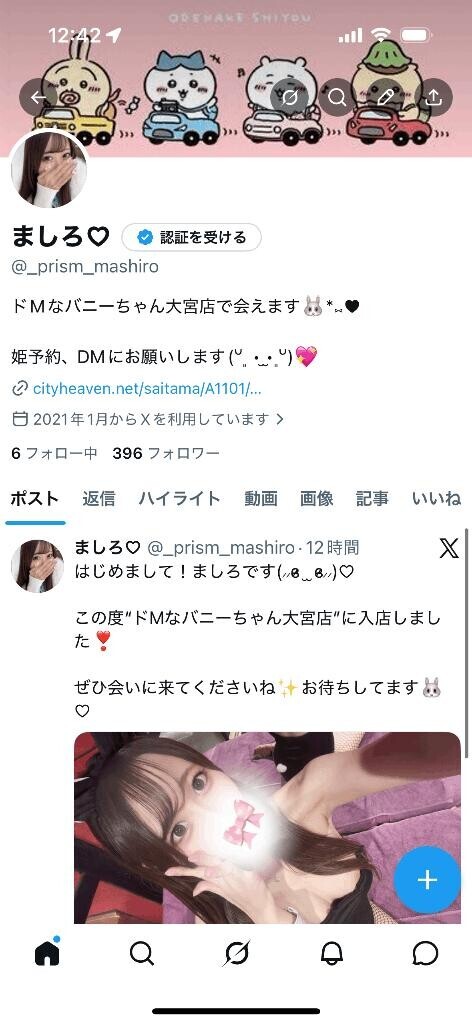View the 396 フォロワー list
The height and width of the screenshot is (1024, 472).
point(166,453)
